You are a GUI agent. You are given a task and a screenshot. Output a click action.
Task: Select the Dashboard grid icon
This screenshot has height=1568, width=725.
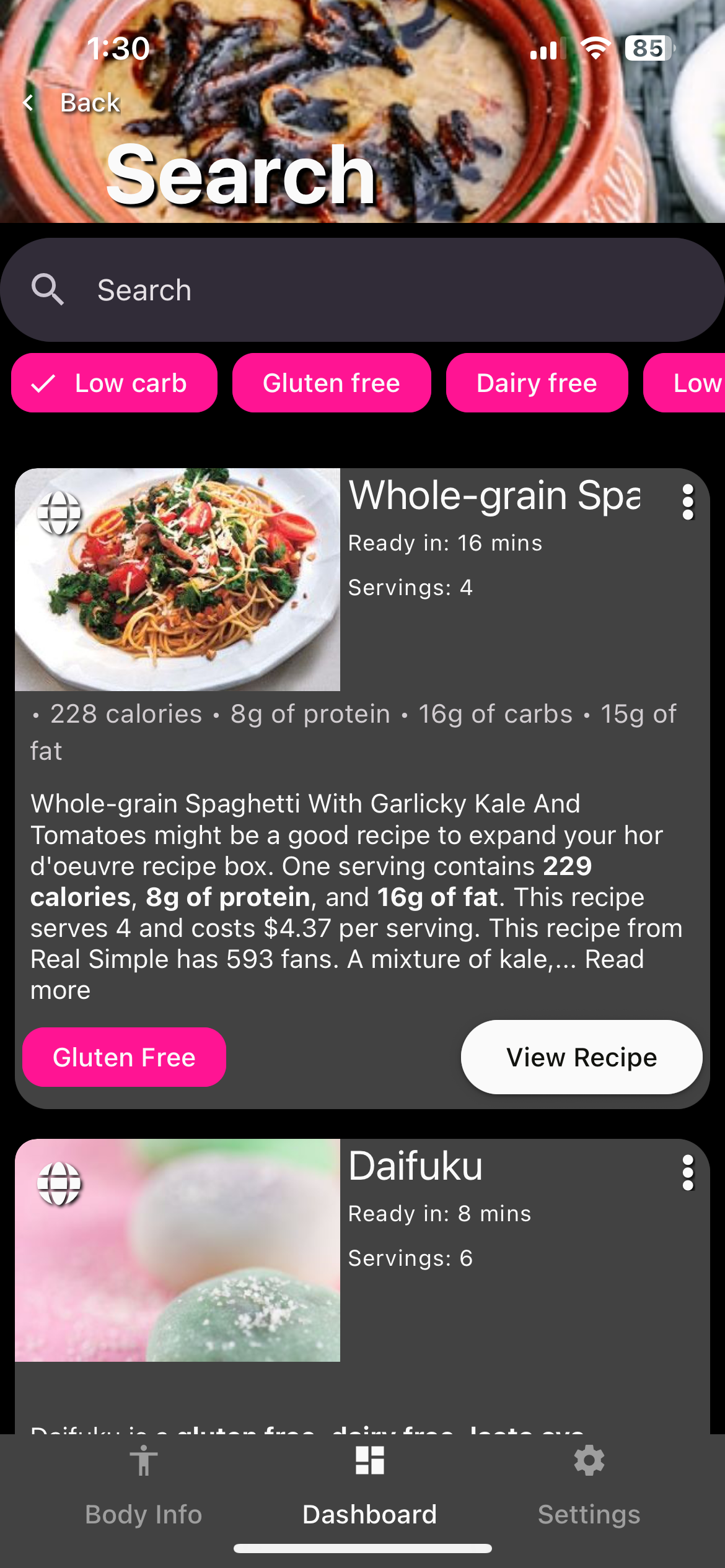tap(368, 1460)
